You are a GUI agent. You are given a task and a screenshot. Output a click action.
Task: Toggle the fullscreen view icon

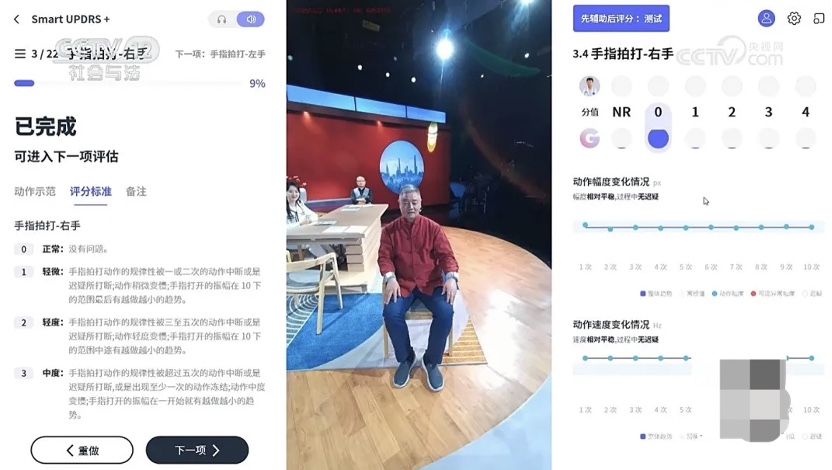tap(820, 18)
